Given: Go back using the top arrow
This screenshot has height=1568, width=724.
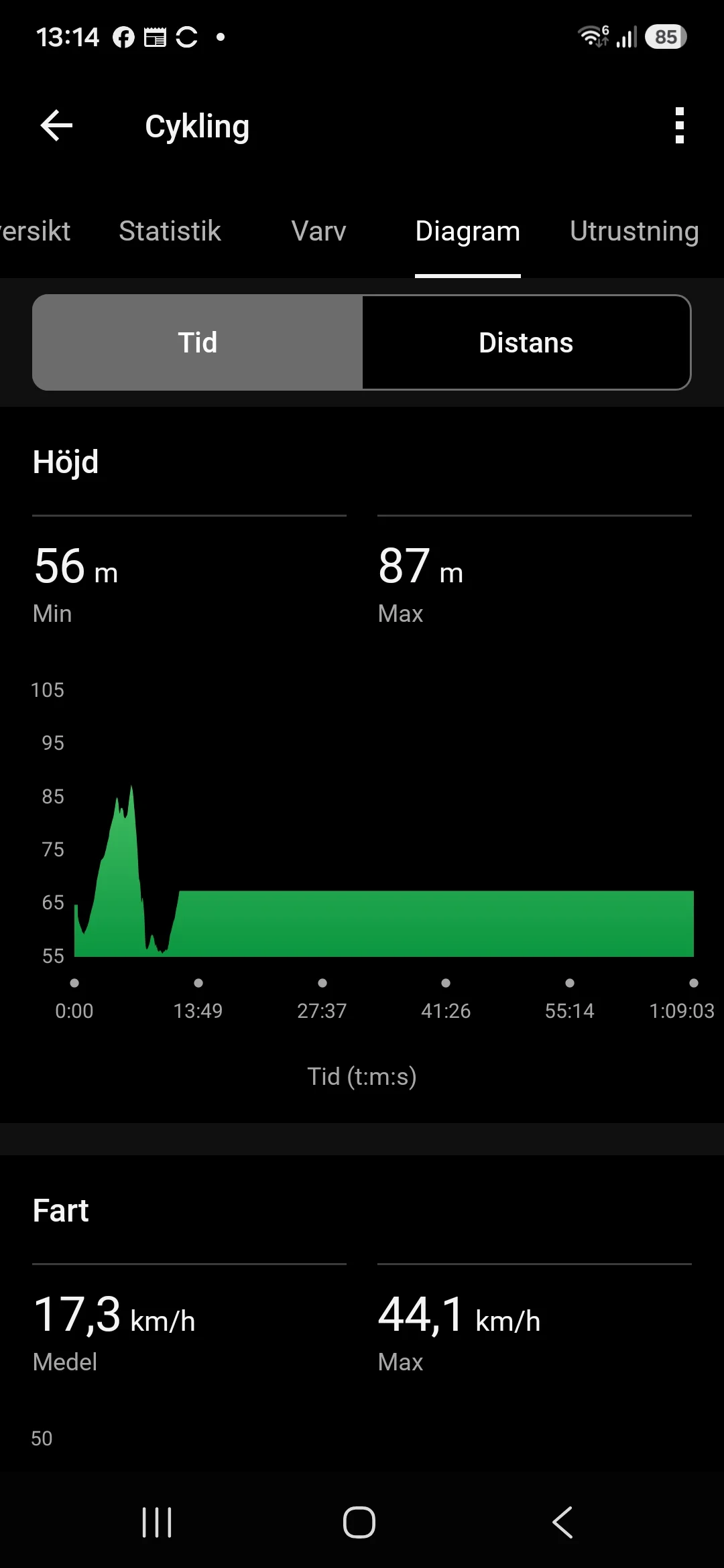Looking at the screenshot, I should [x=56, y=125].
